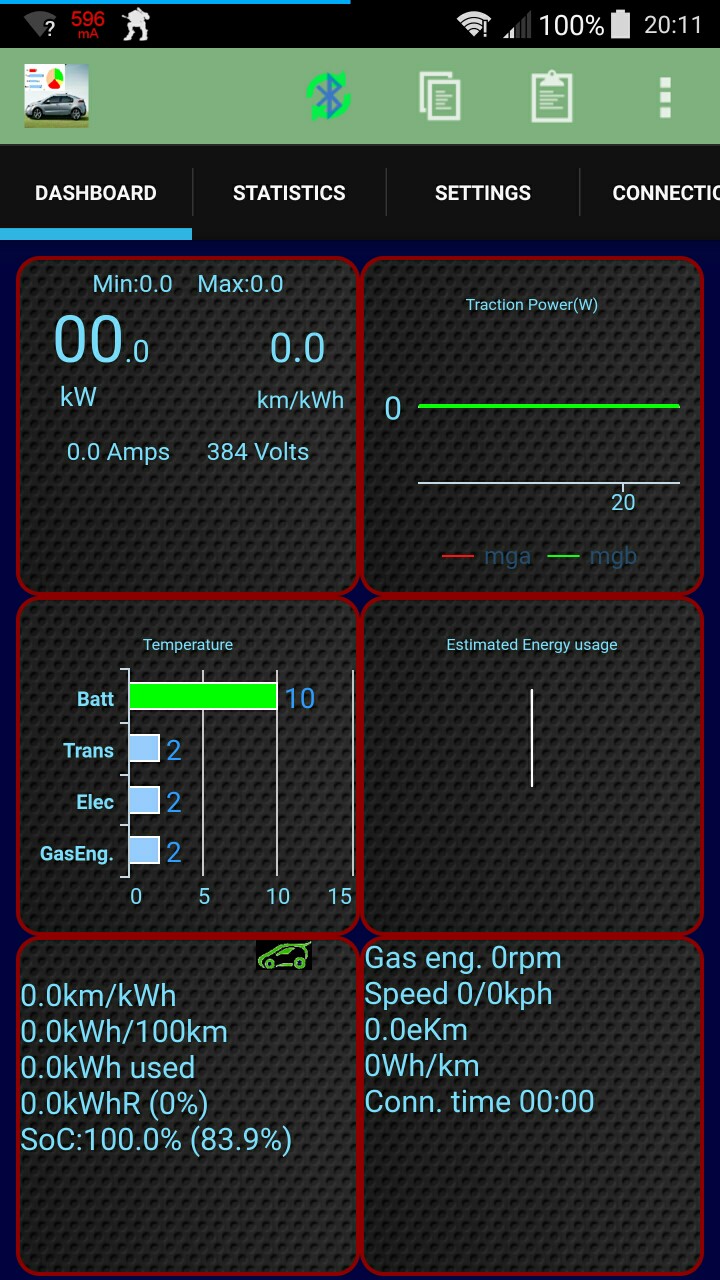
Task: Switch to the Statistics tab
Action: tap(289, 193)
